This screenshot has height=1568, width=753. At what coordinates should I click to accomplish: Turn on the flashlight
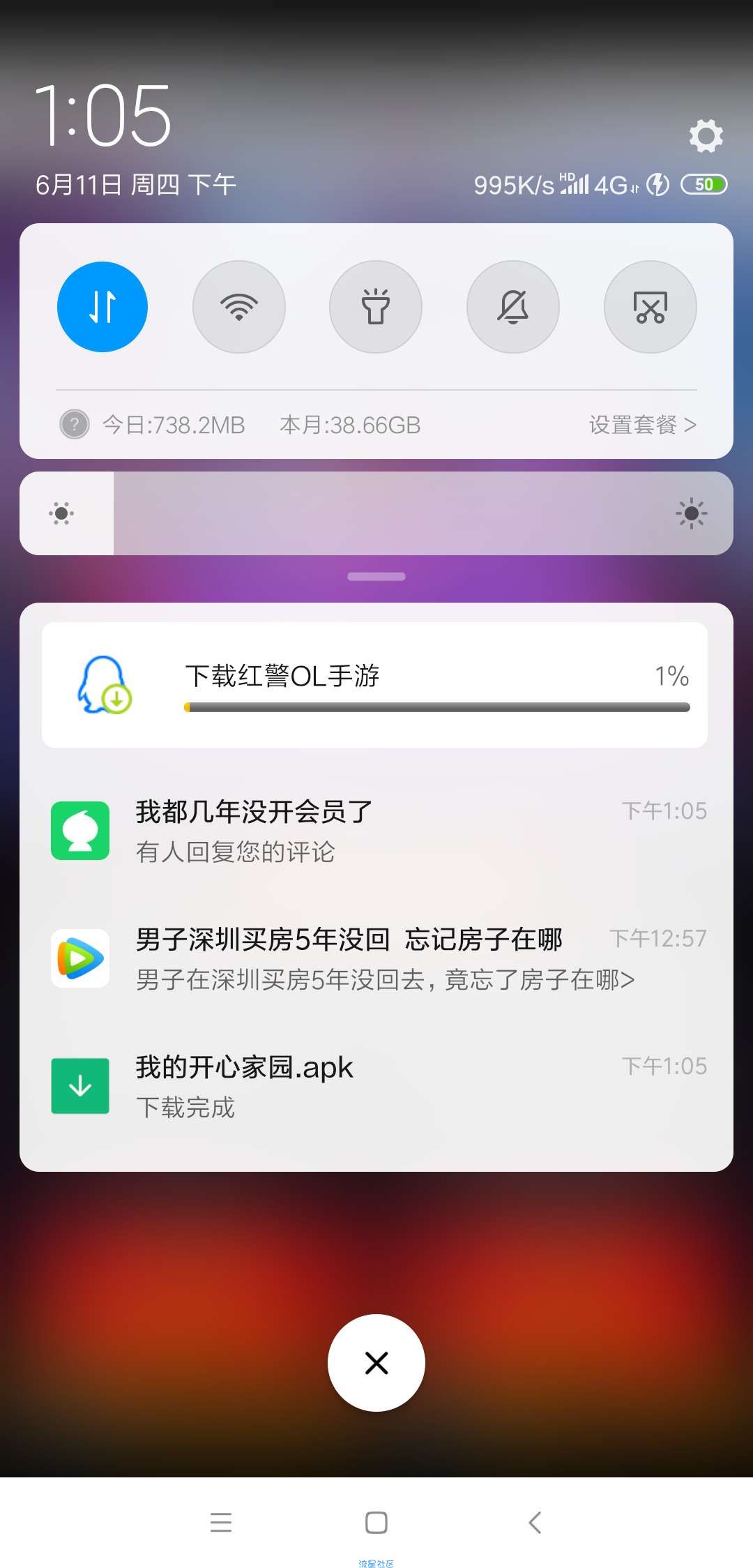(x=376, y=307)
